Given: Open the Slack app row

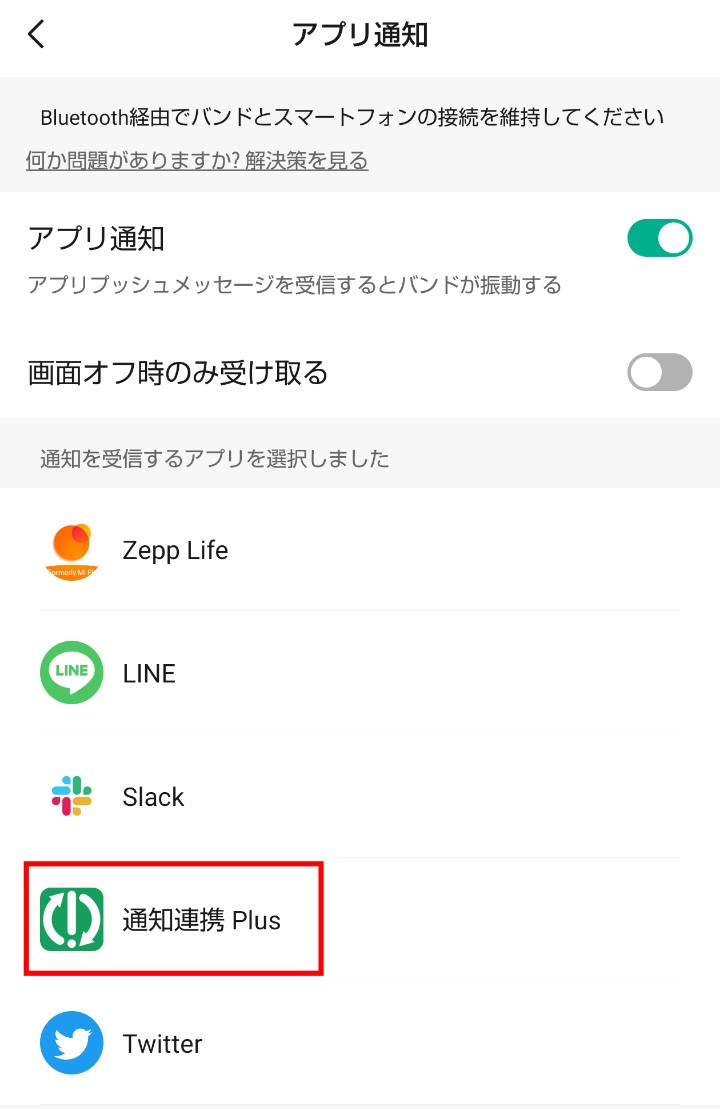Looking at the screenshot, I should click(x=153, y=797).
